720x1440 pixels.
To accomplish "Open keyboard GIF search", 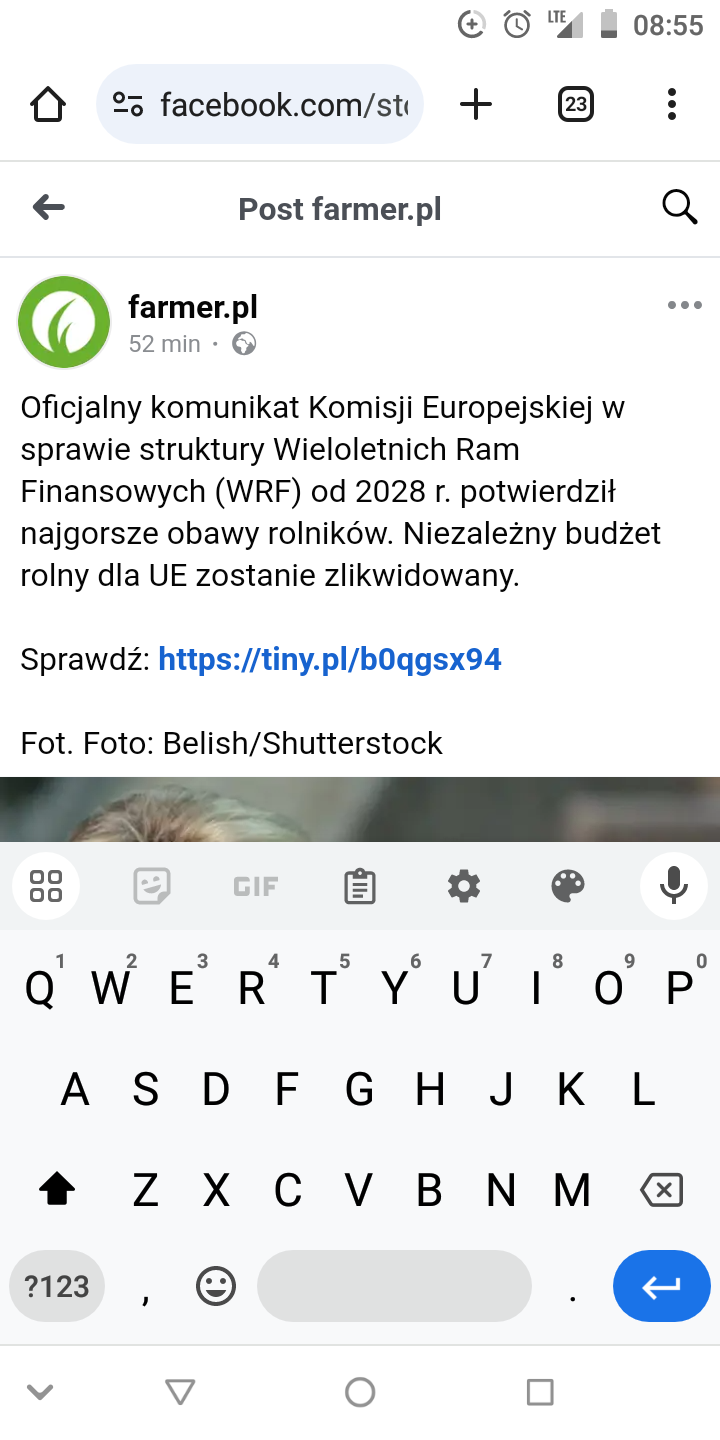I will tap(255, 886).
